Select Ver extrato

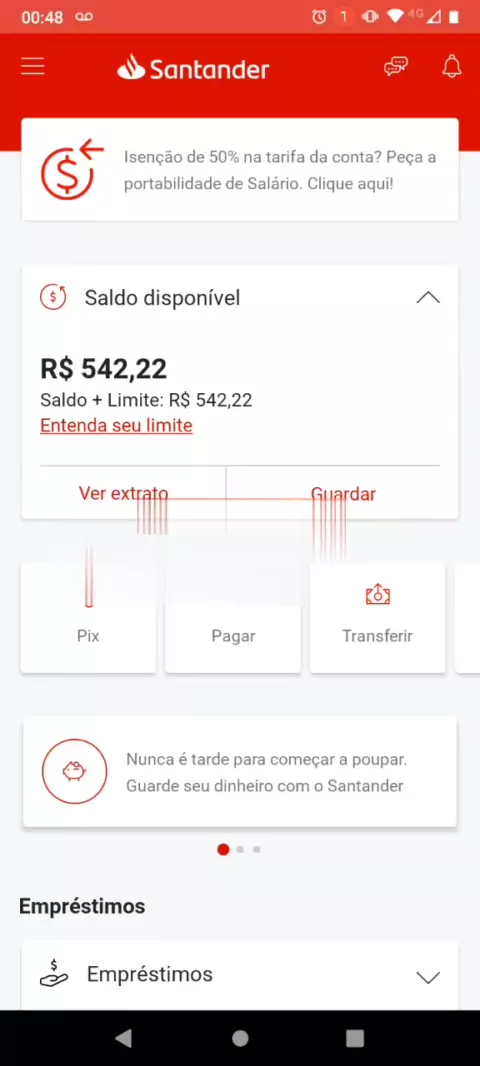(124, 494)
